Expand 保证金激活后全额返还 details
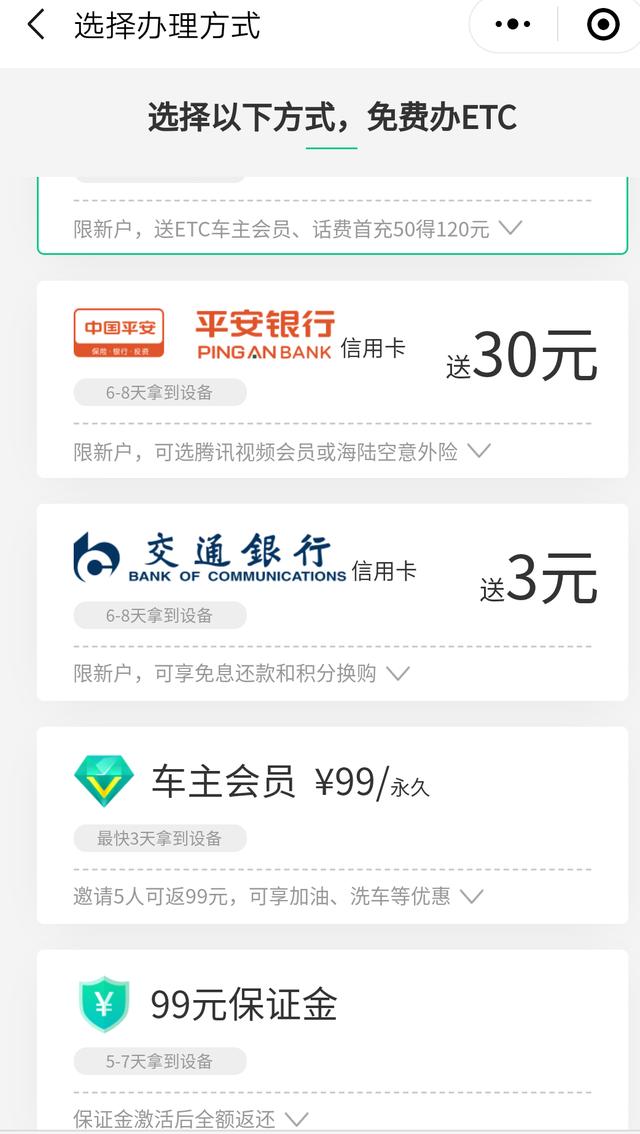Image resolution: width=640 pixels, height=1134 pixels. click(296, 1118)
